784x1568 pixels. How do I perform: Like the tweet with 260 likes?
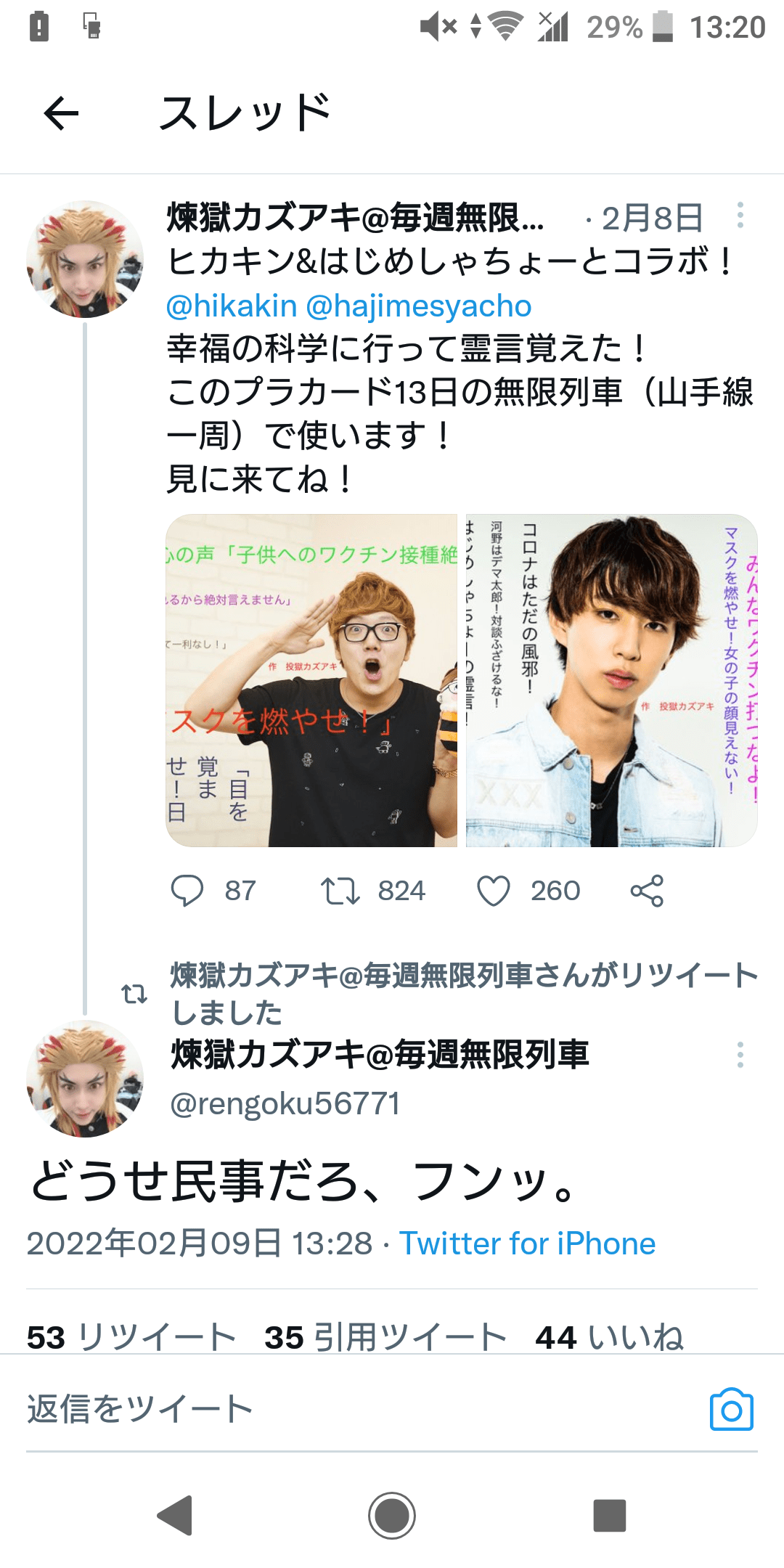tap(494, 891)
